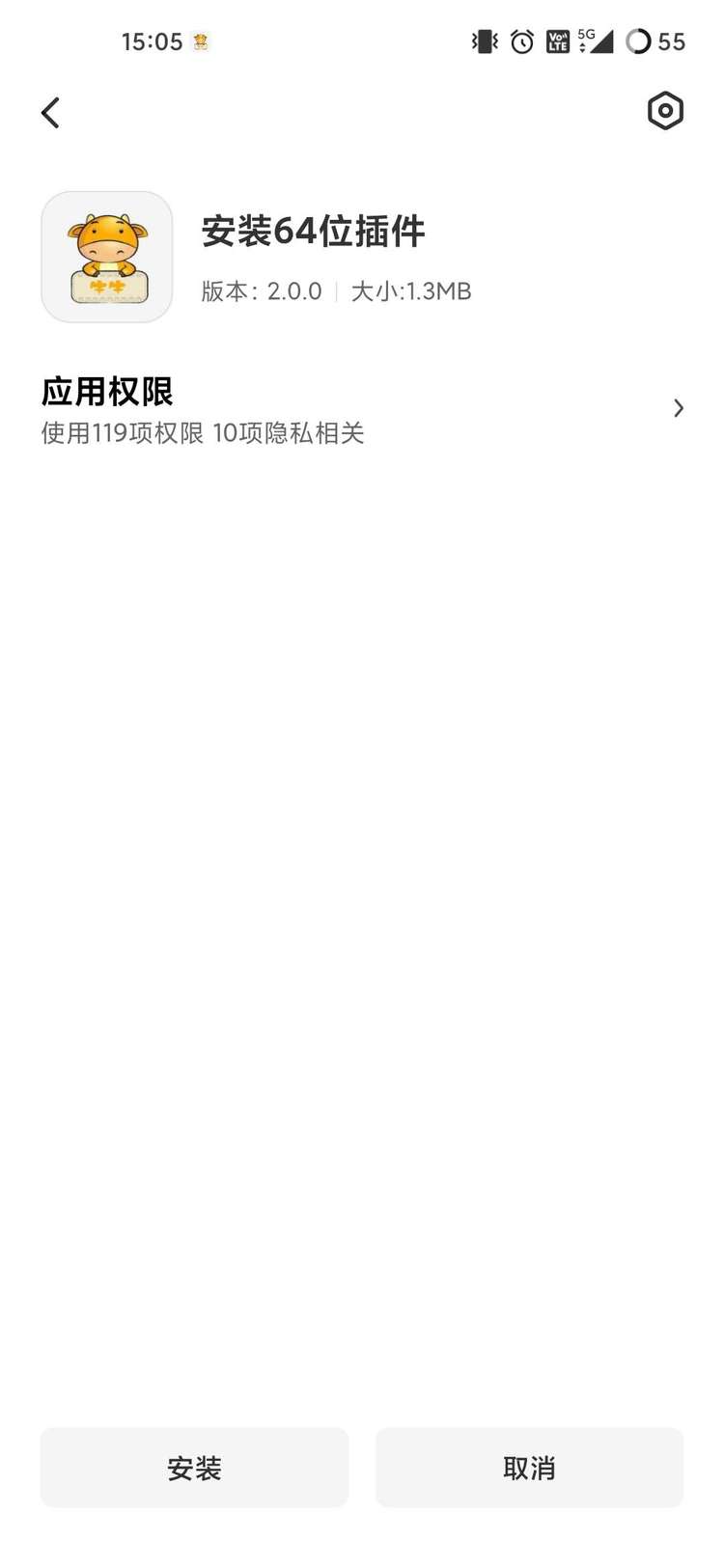Screen dimensions: 724x1568
Task: Tap the VoLTE icon in status bar
Action: coord(558,41)
